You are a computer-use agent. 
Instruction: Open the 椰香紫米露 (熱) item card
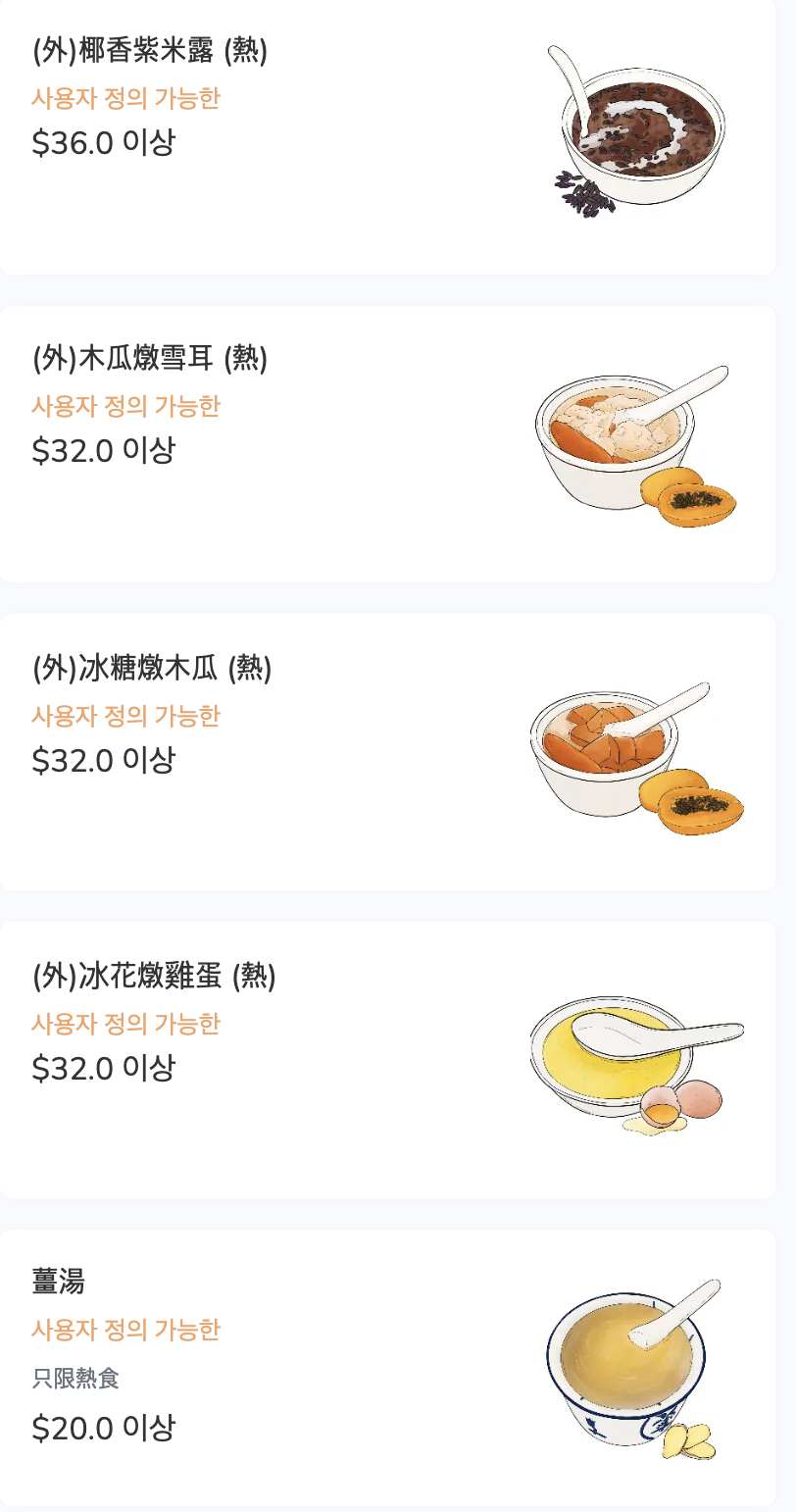387,136
